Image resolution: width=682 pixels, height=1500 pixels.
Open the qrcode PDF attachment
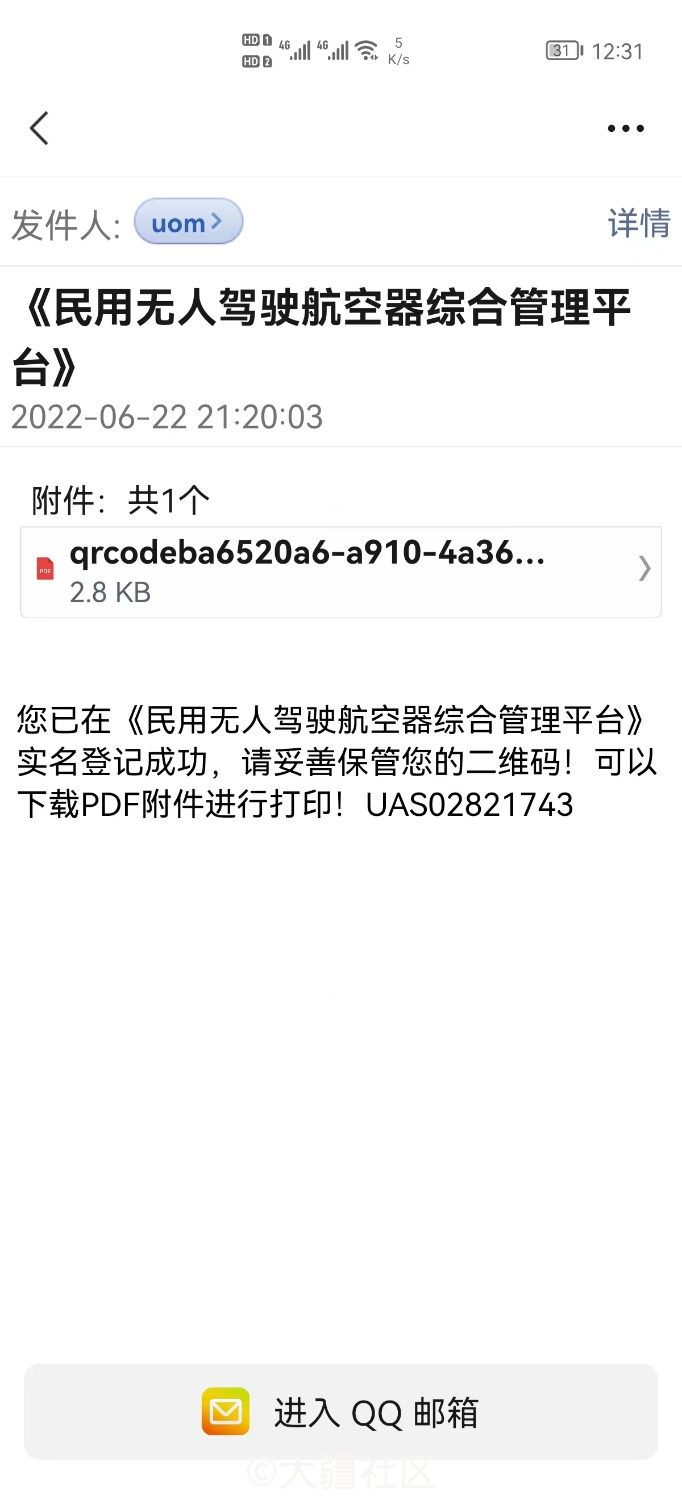click(x=341, y=572)
